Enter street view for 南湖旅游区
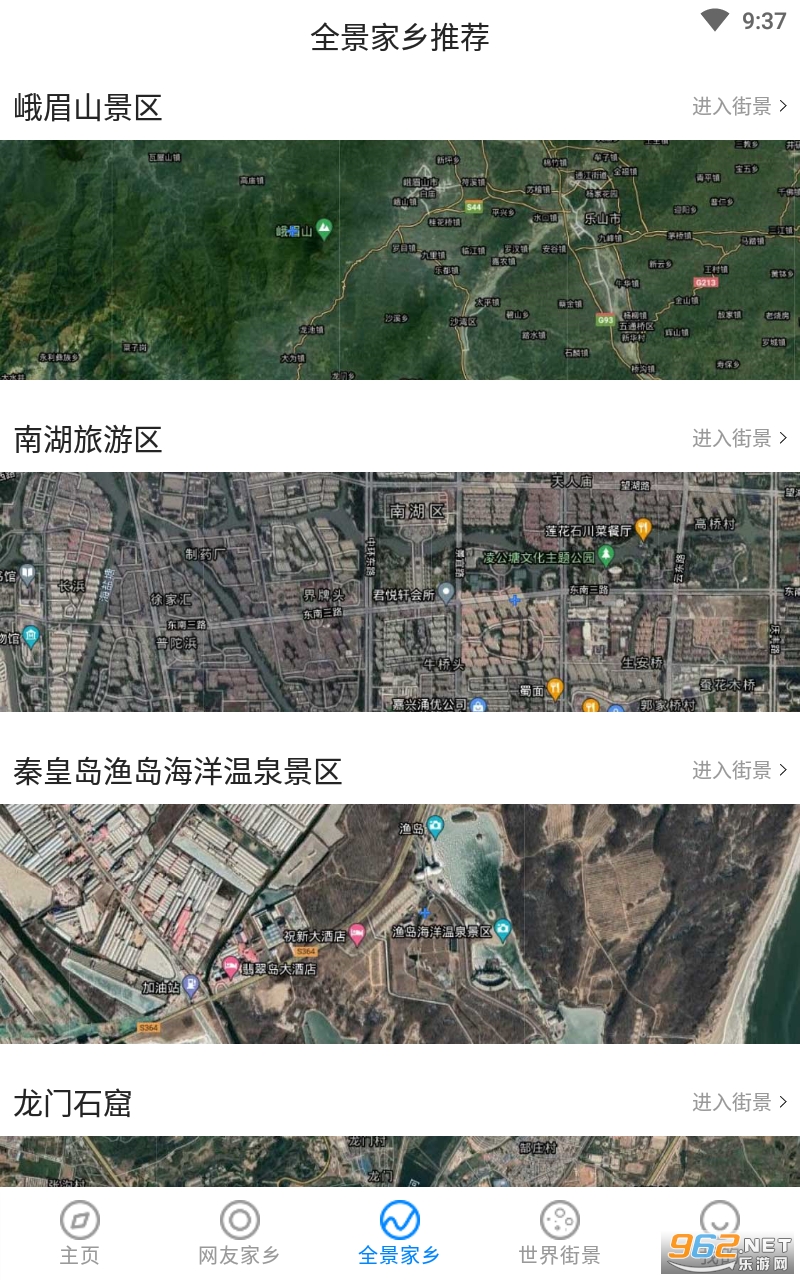The height and width of the screenshot is (1280, 800). [739, 438]
